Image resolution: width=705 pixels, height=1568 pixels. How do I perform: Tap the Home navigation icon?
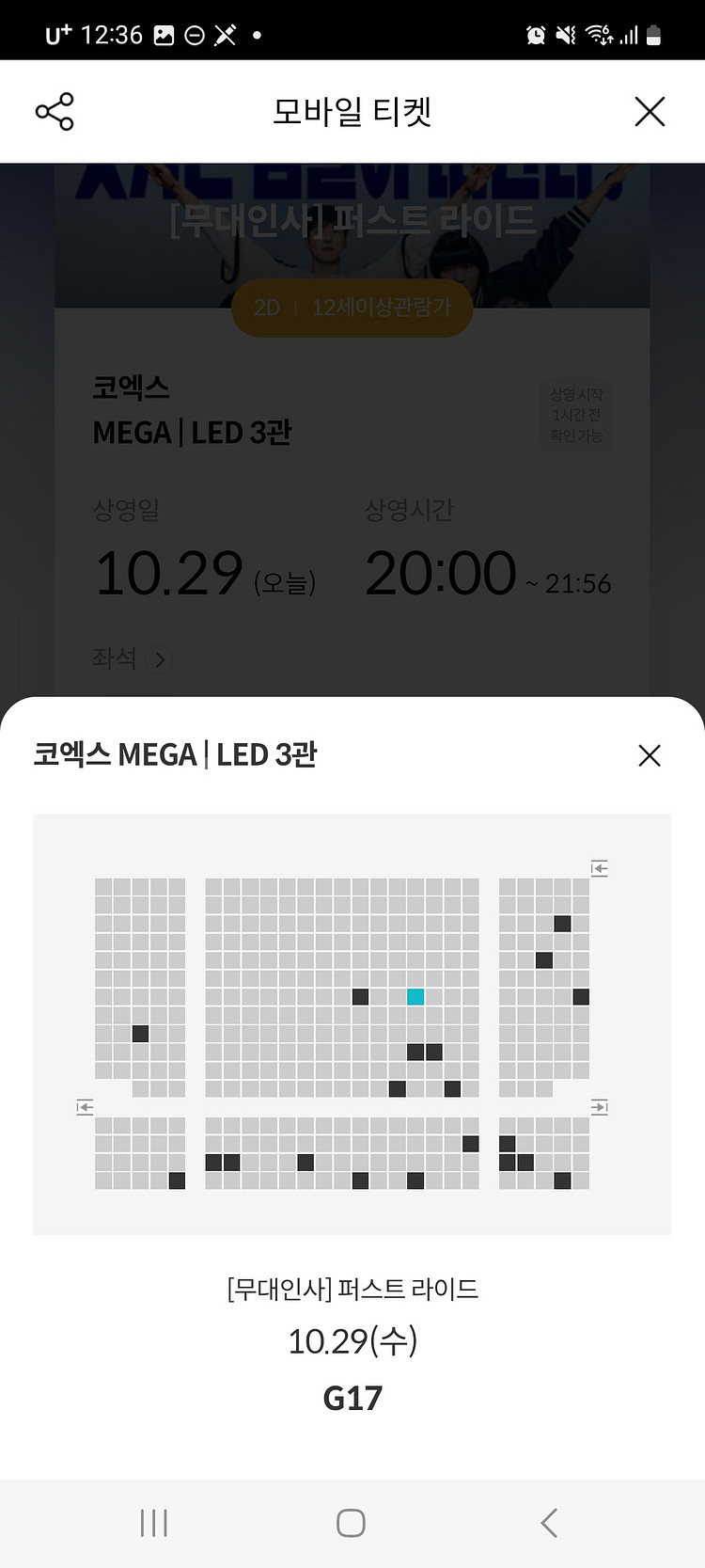[x=352, y=1523]
